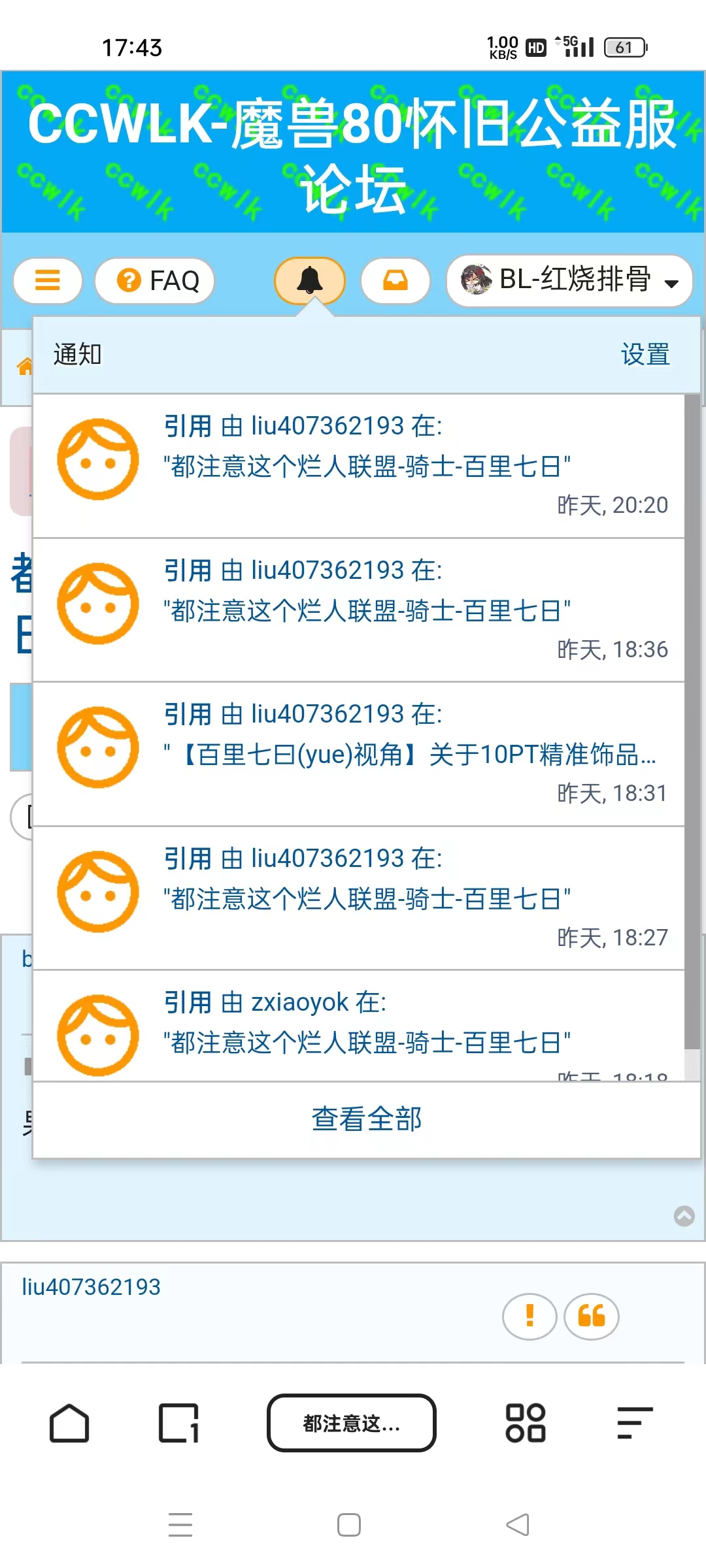Screen dimensions: 706x1568
Task: Open the 设置 link in notification panel
Action: pyautogui.click(x=645, y=355)
